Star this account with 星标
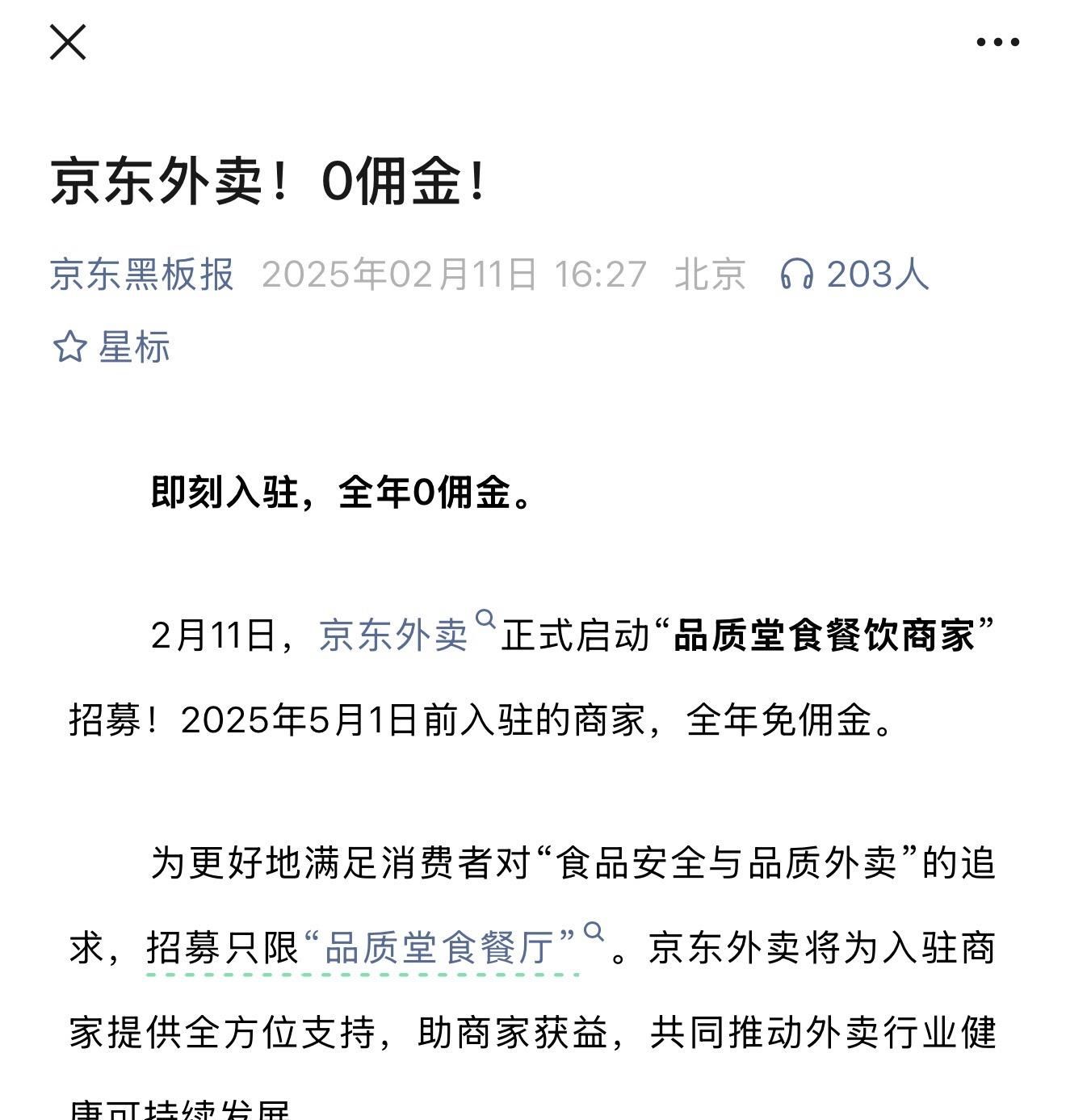1066x1120 pixels. (111, 347)
